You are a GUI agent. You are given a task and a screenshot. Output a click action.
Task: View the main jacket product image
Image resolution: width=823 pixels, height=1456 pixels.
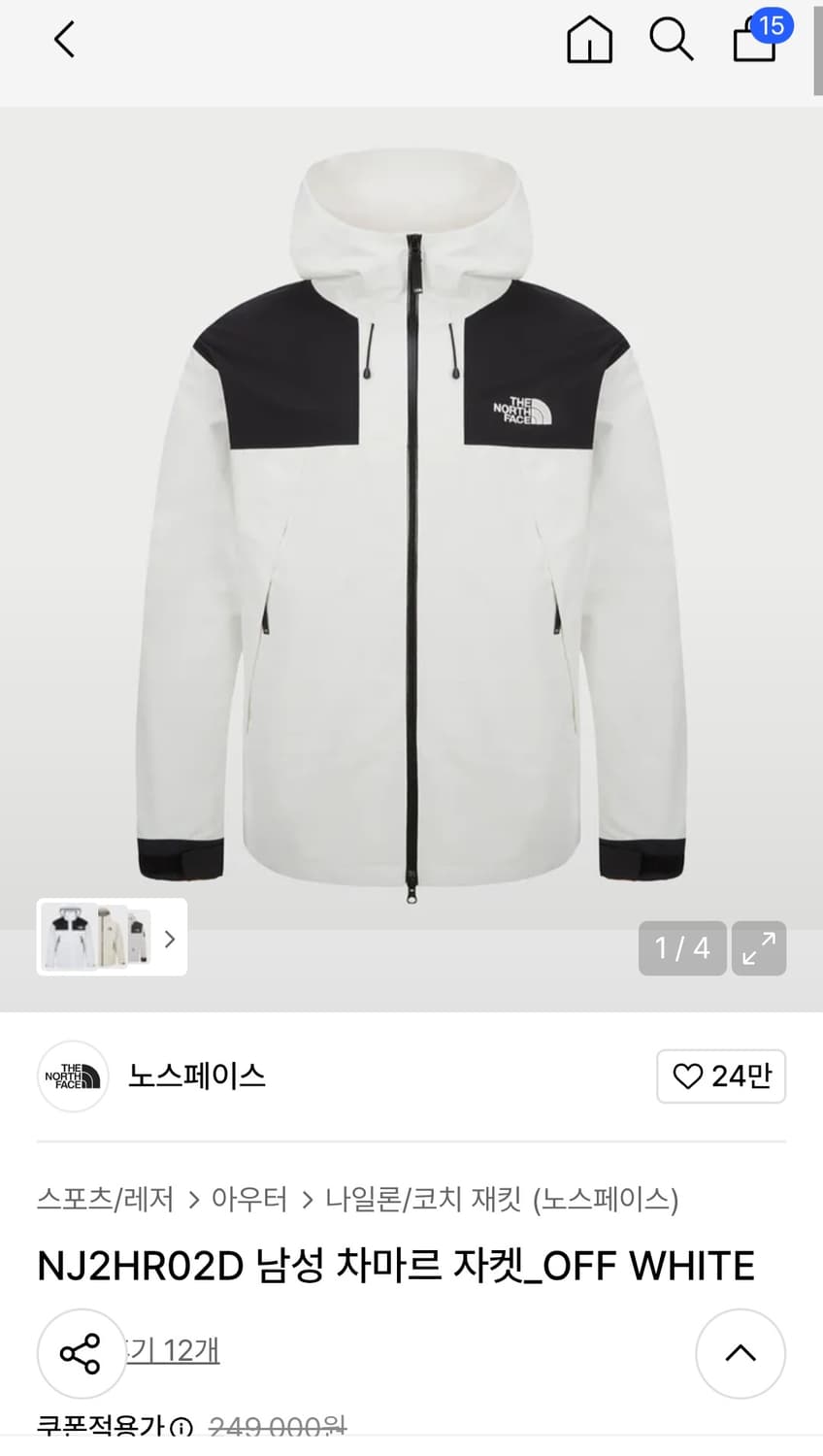[411, 544]
